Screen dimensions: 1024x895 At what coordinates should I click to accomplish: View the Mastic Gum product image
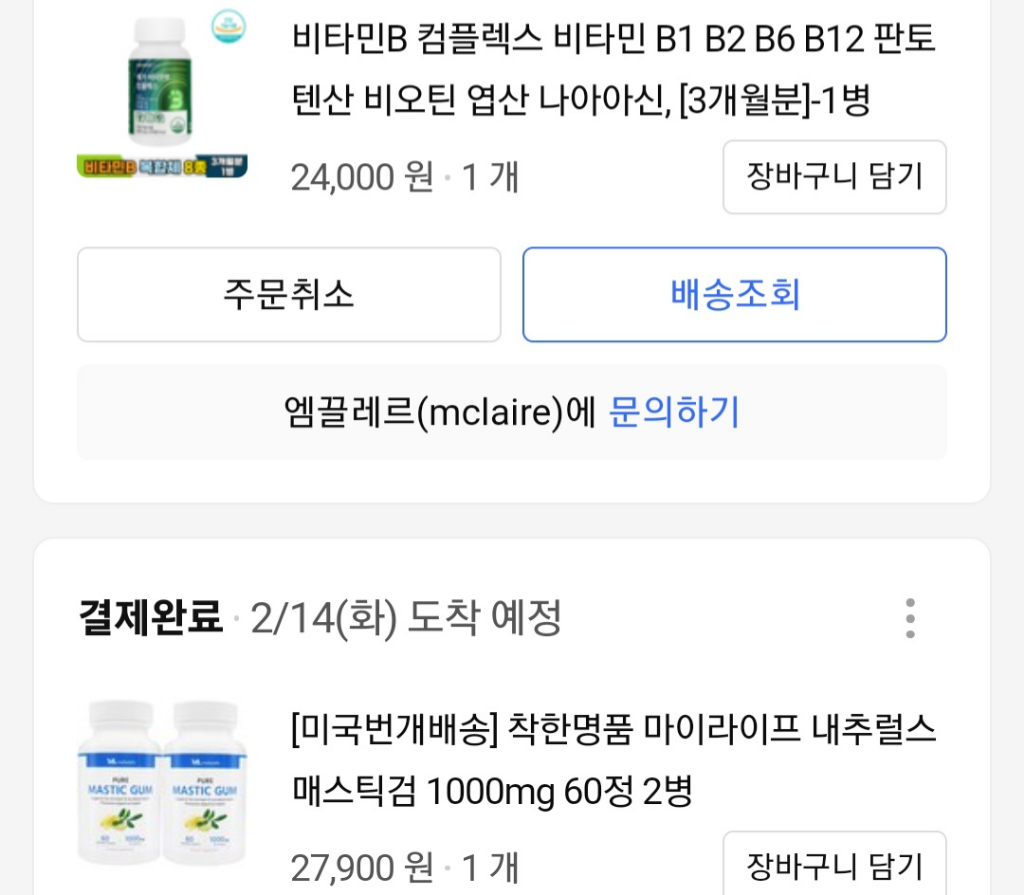point(163,782)
